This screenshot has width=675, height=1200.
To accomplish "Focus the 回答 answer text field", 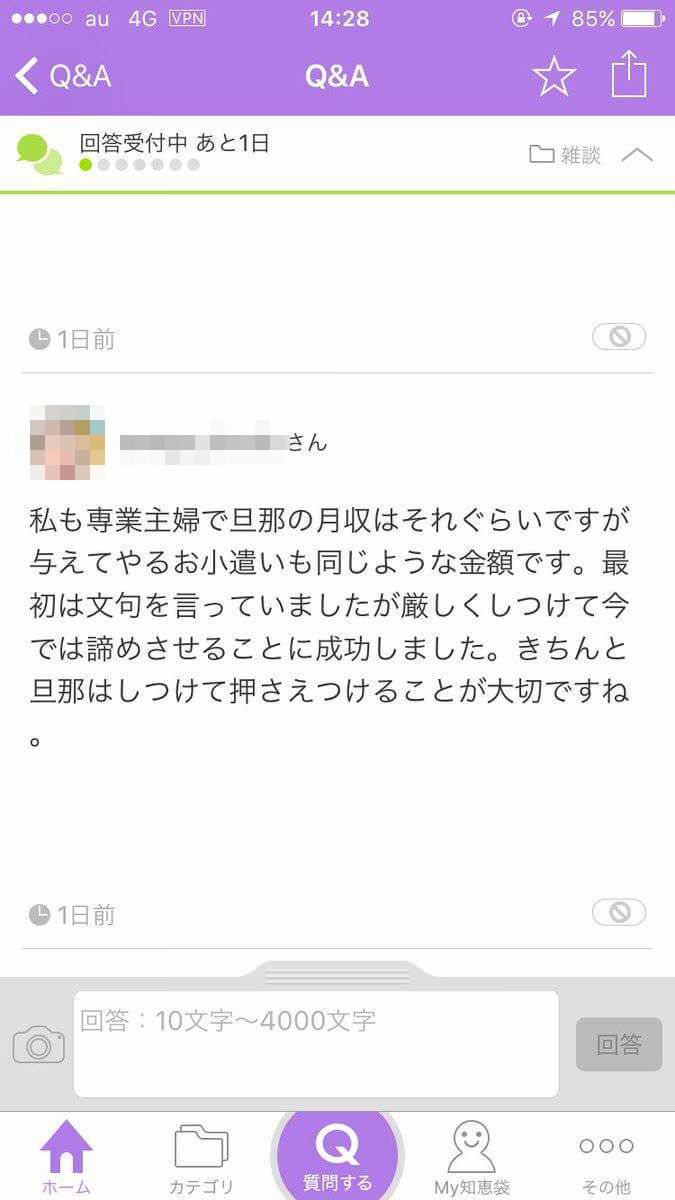I will coord(316,1044).
